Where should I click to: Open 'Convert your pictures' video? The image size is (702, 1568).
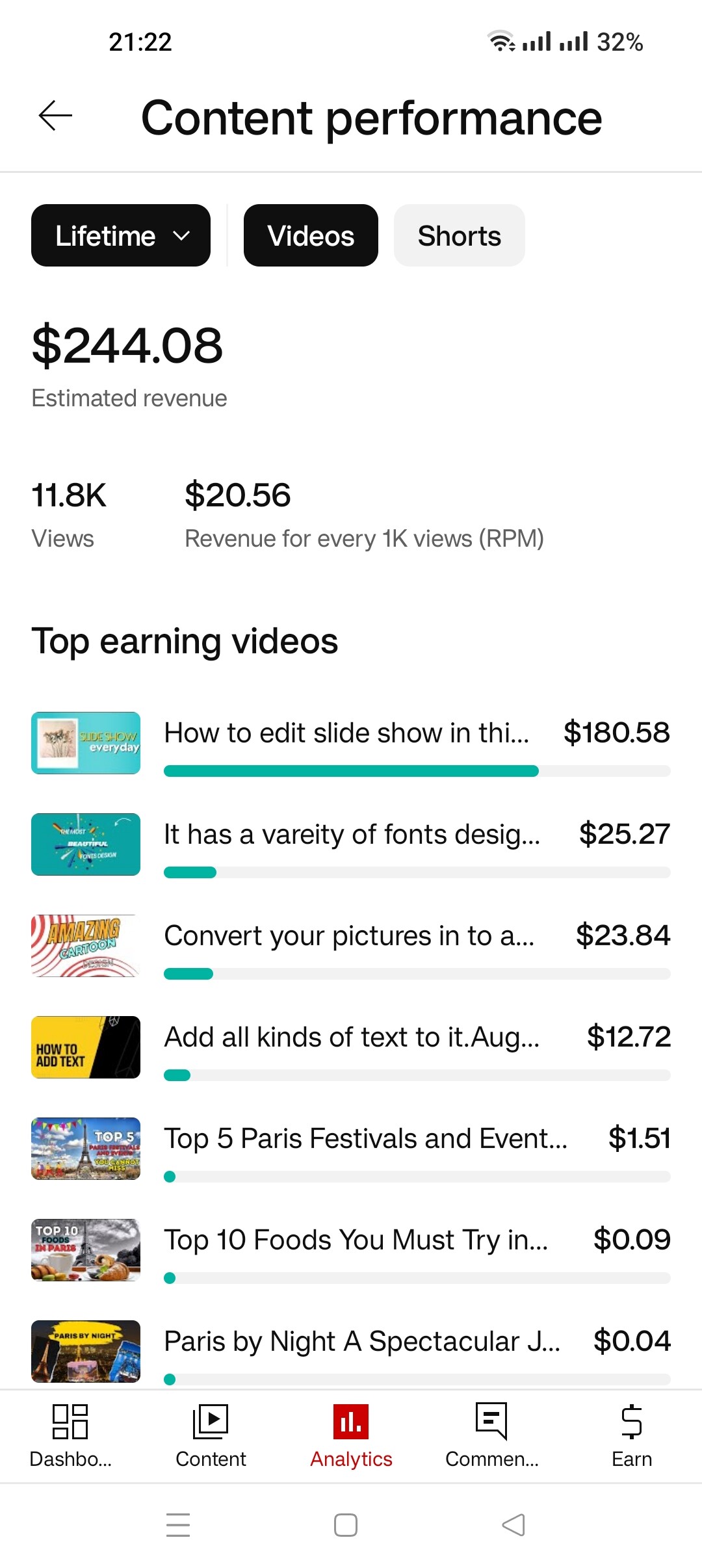[351, 946]
